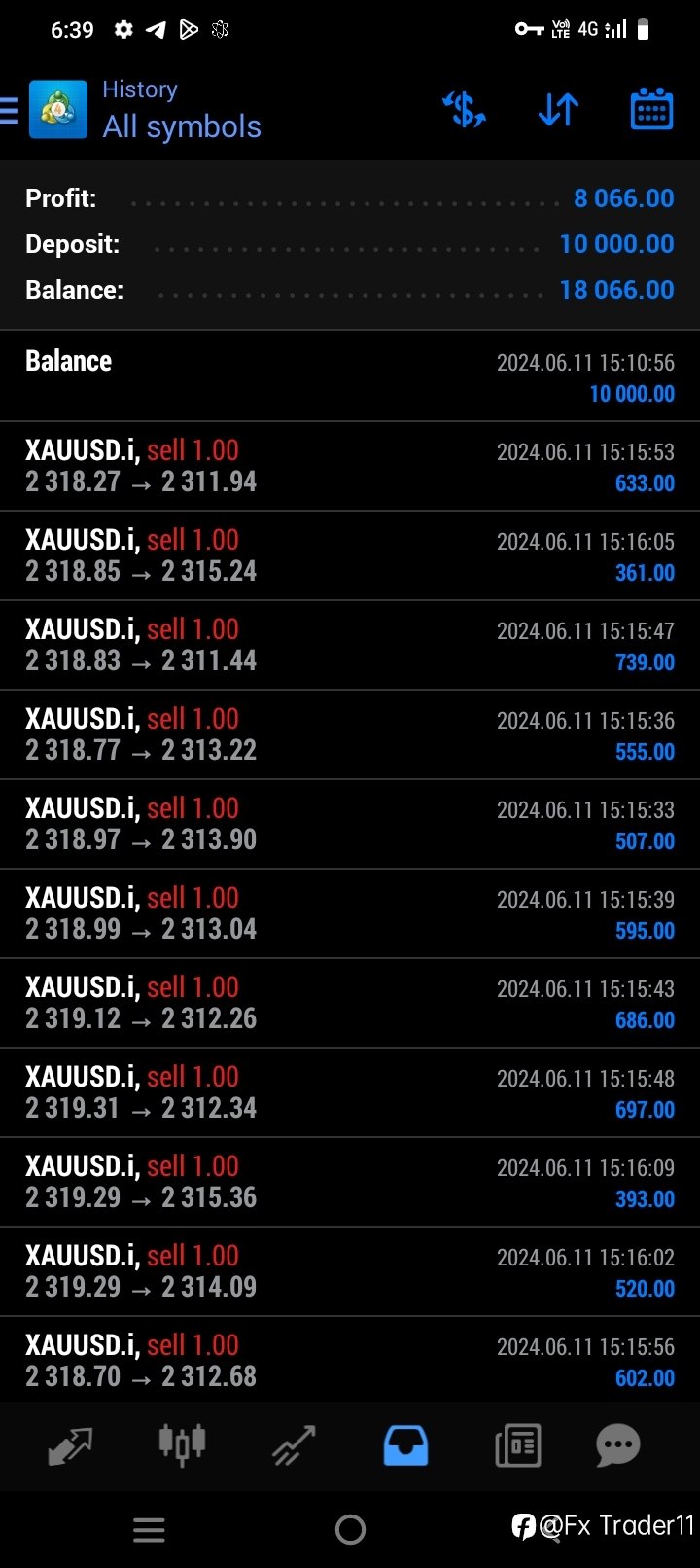Expand the Balance 10 000.00 deposit entry
700x1568 pixels.
click(350, 376)
